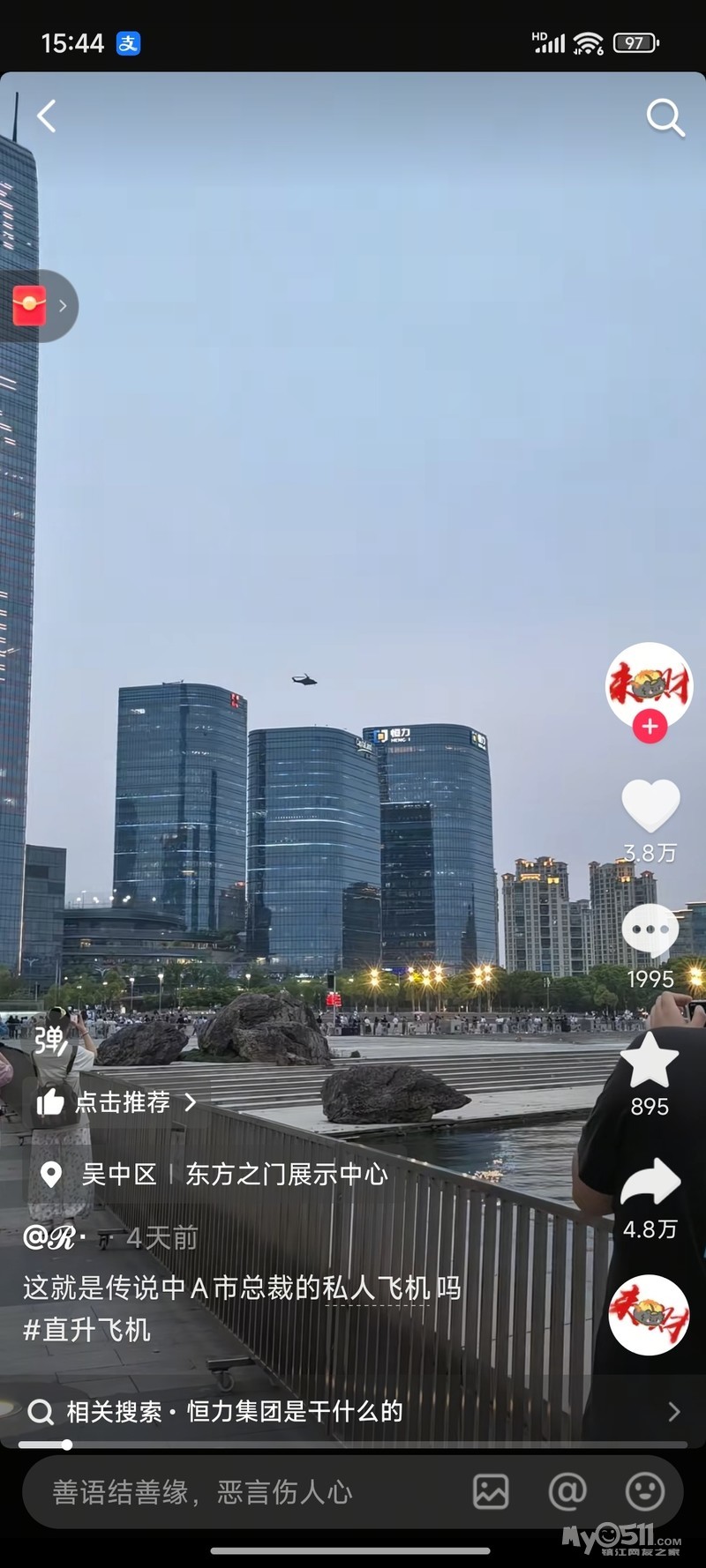
Task: Share this video via the arrow icon
Action: 650,1183
